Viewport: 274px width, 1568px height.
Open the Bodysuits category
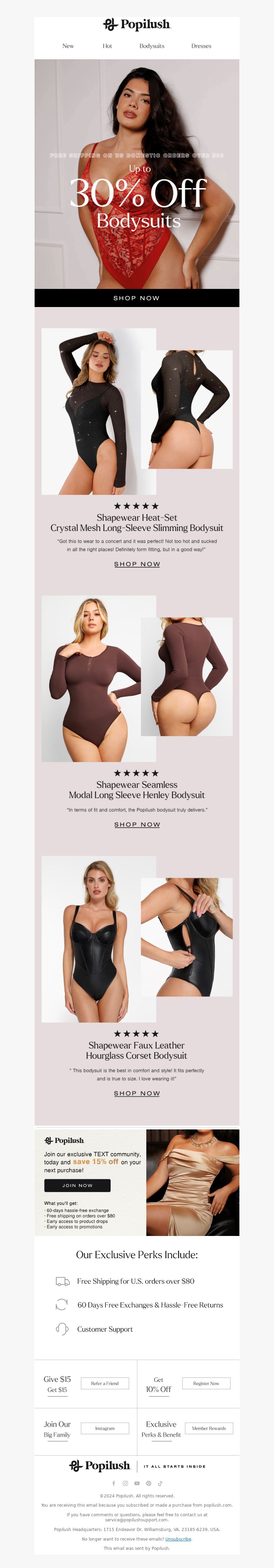(x=152, y=46)
